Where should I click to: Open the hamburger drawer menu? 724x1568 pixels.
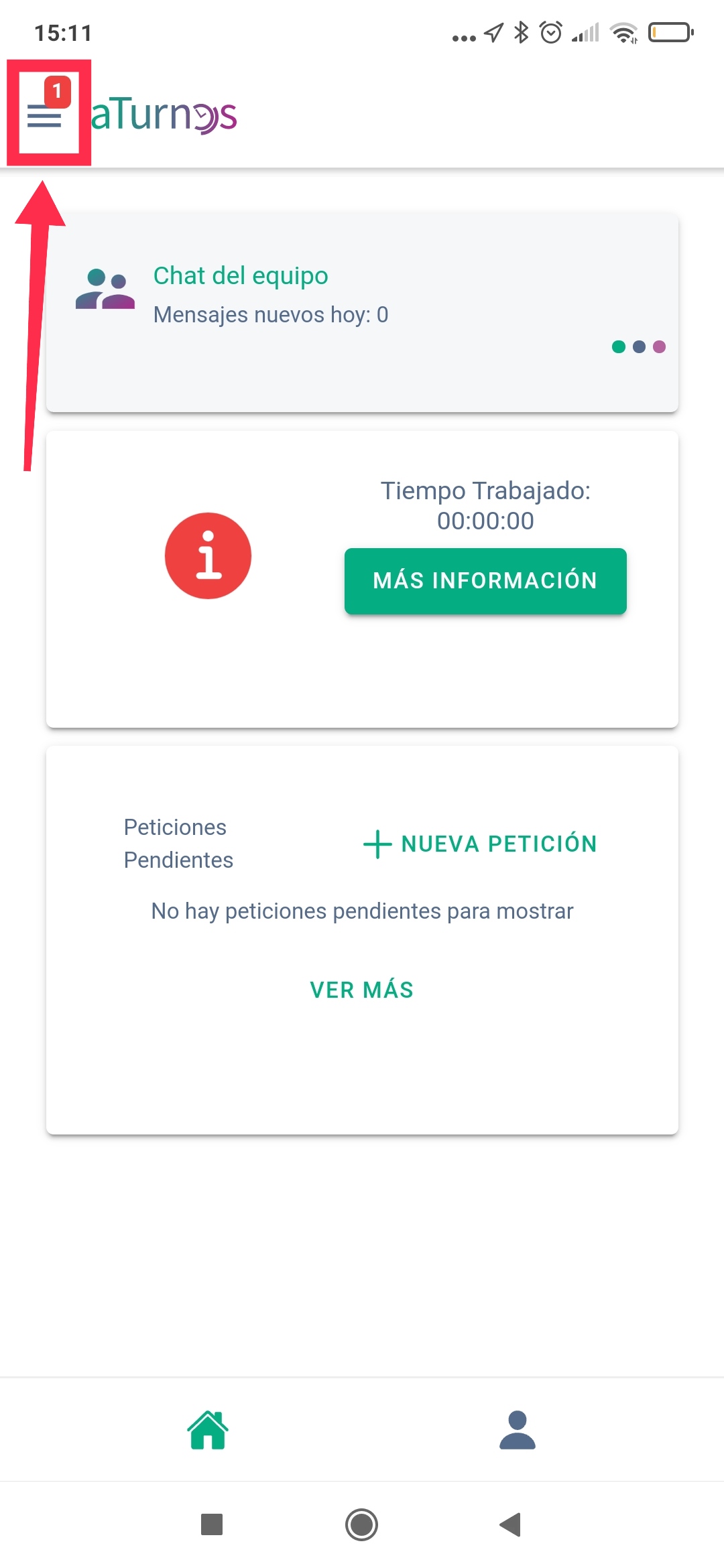point(44,117)
